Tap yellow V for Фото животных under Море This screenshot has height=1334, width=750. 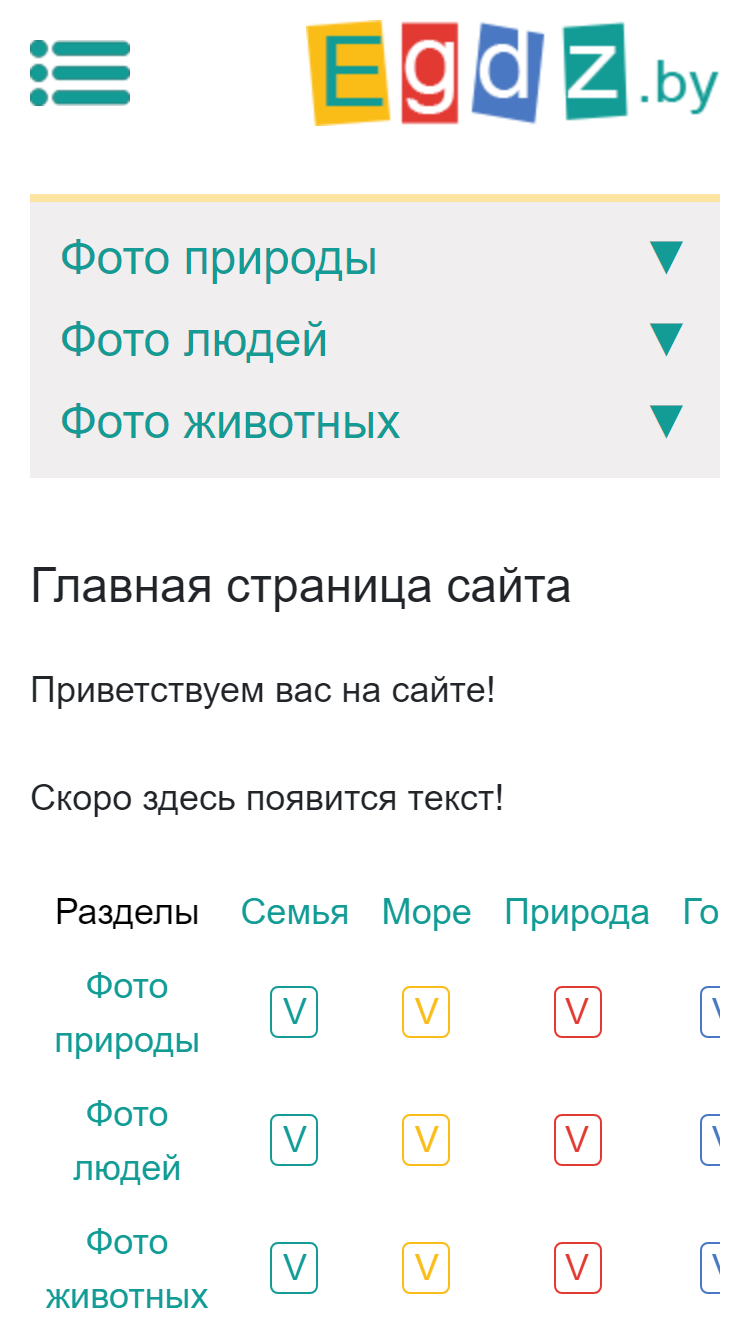(426, 1268)
